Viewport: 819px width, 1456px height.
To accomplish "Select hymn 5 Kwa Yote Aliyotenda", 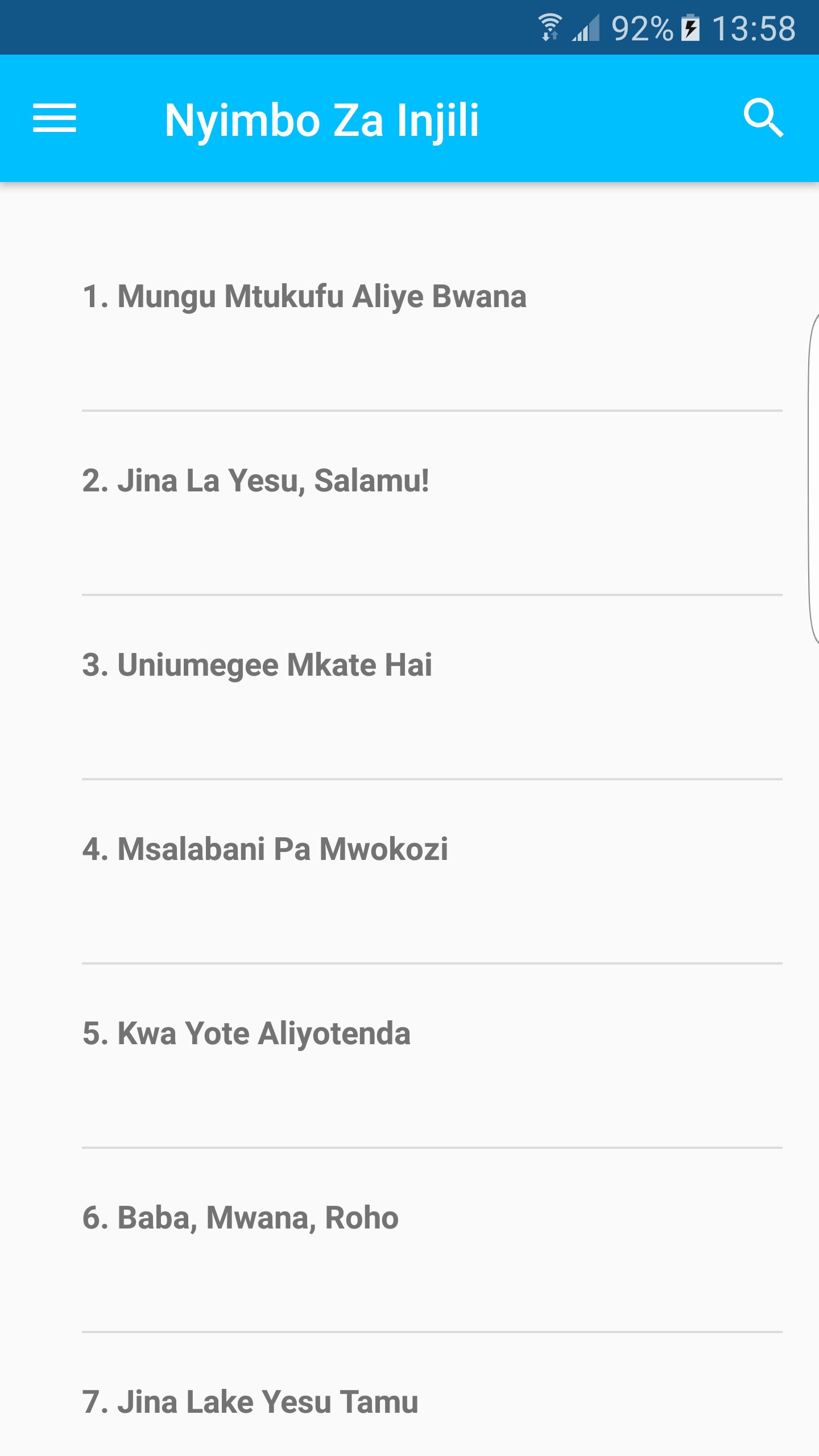I will (x=247, y=1032).
